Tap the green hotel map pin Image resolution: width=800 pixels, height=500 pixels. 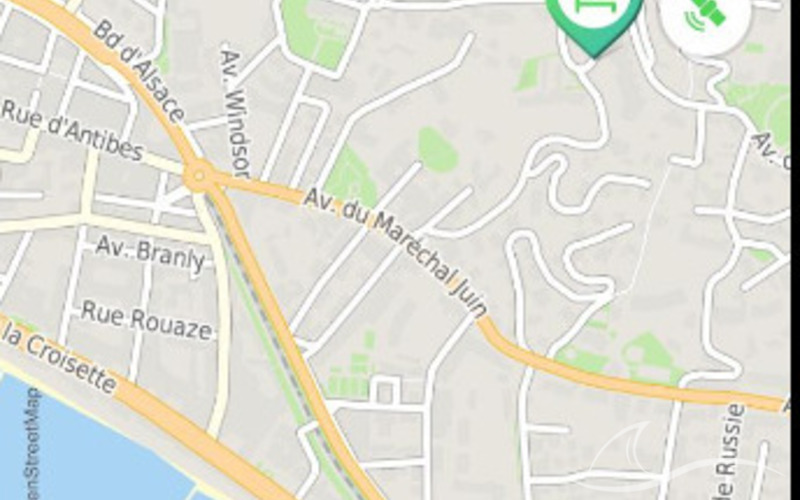(x=594, y=20)
